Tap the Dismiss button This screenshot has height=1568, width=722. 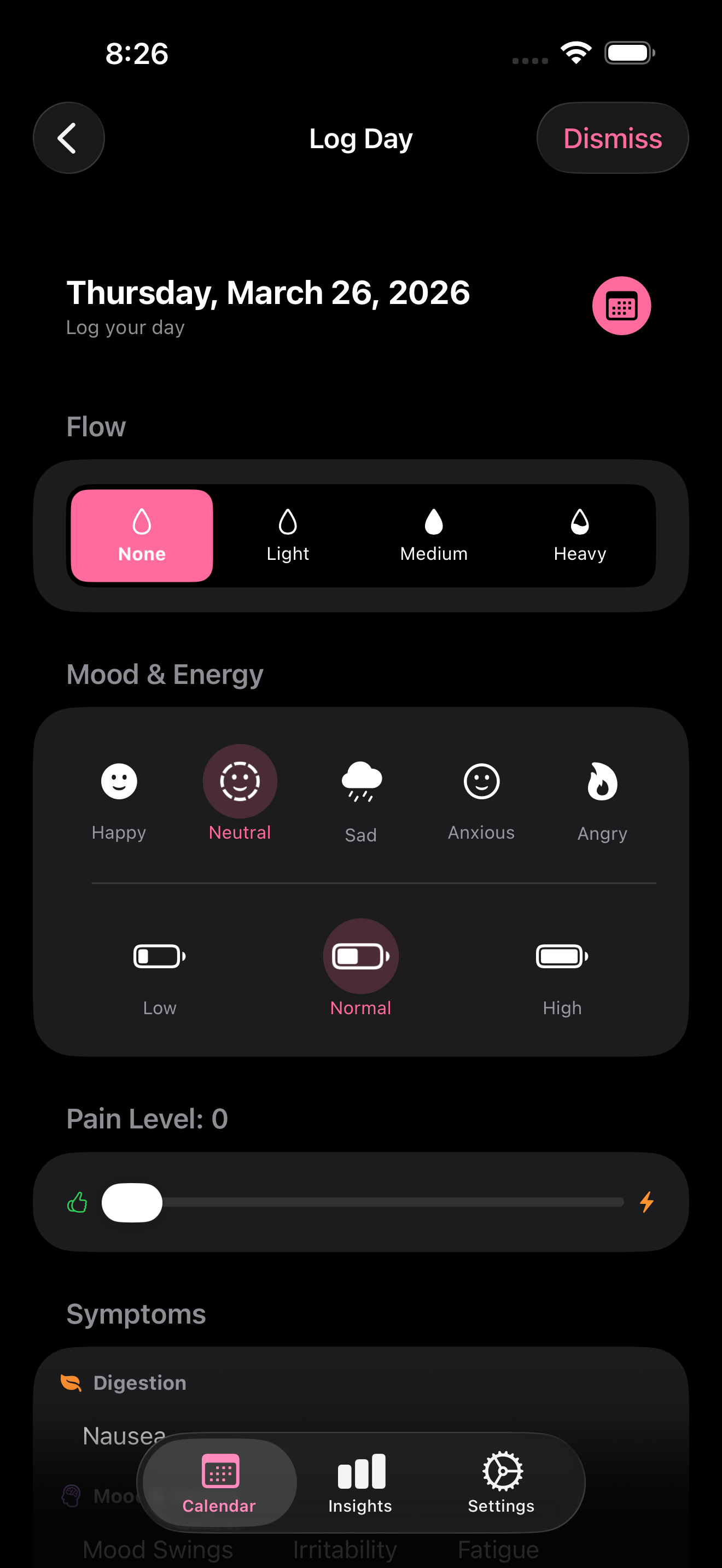[612, 138]
